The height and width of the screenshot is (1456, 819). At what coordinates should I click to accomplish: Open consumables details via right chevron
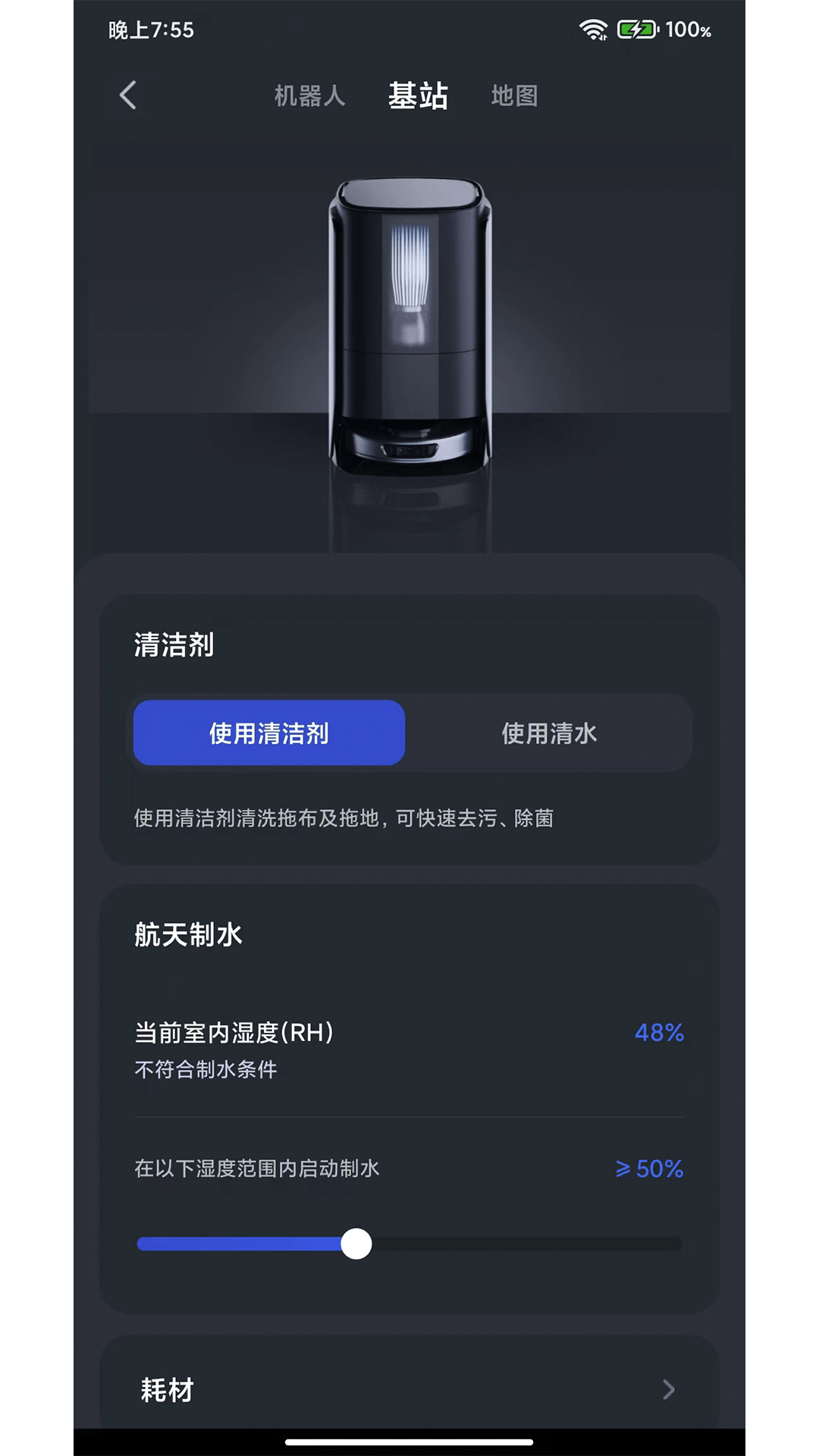coord(669,1389)
